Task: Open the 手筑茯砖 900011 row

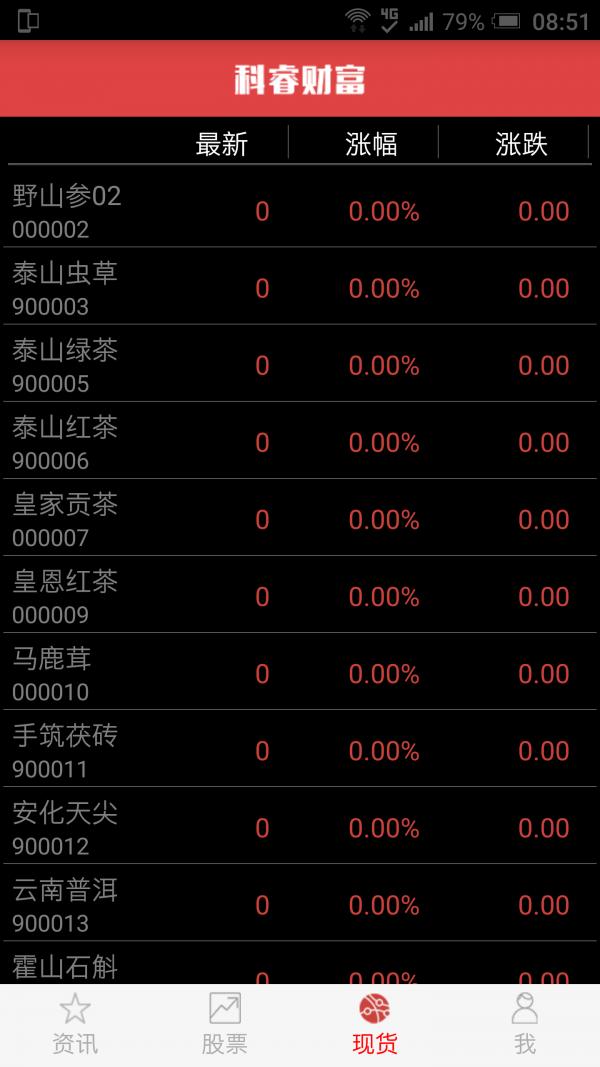Action: (300, 749)
